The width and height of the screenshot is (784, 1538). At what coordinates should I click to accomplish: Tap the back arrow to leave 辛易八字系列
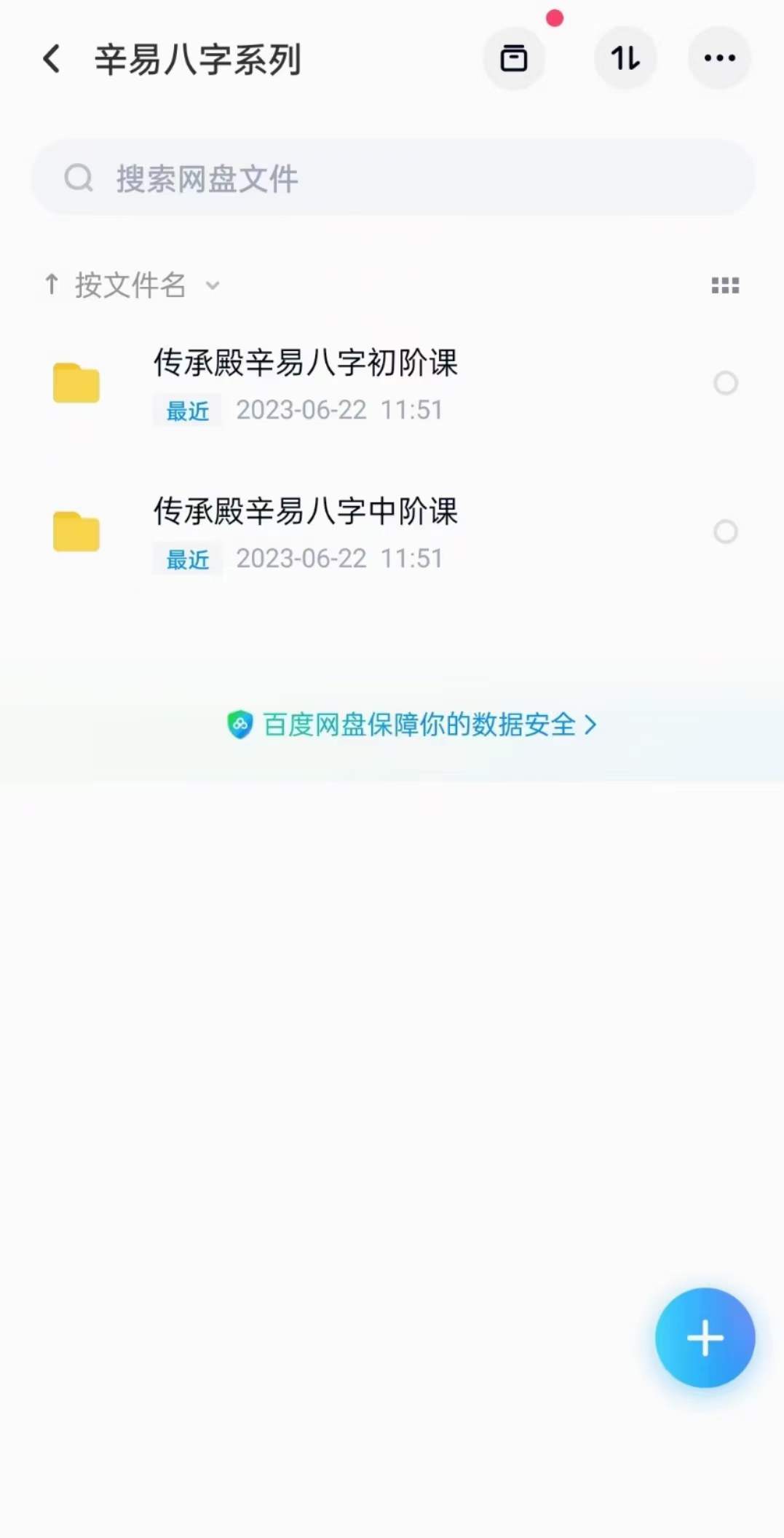point(51,58)
